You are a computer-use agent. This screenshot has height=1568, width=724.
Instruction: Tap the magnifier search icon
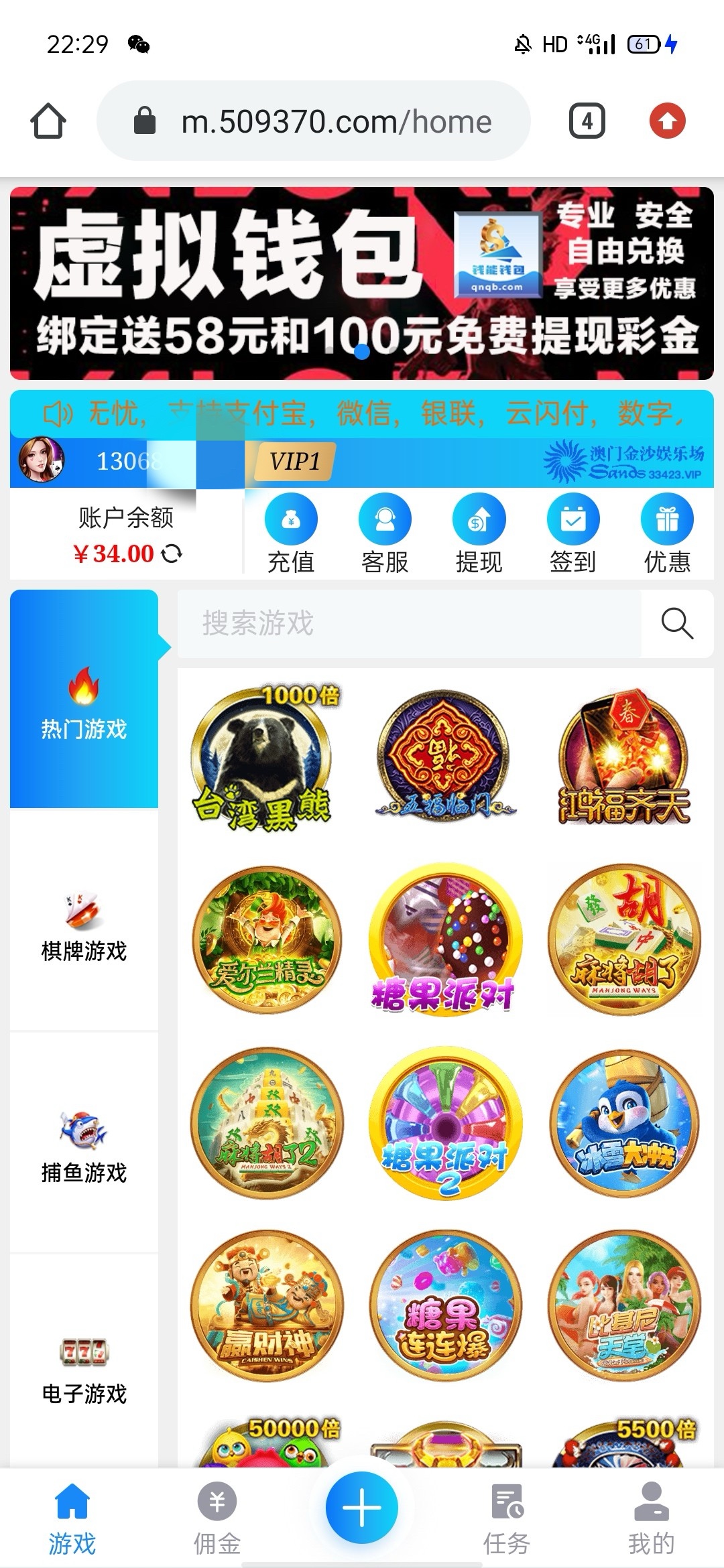(x=677, y=623)
